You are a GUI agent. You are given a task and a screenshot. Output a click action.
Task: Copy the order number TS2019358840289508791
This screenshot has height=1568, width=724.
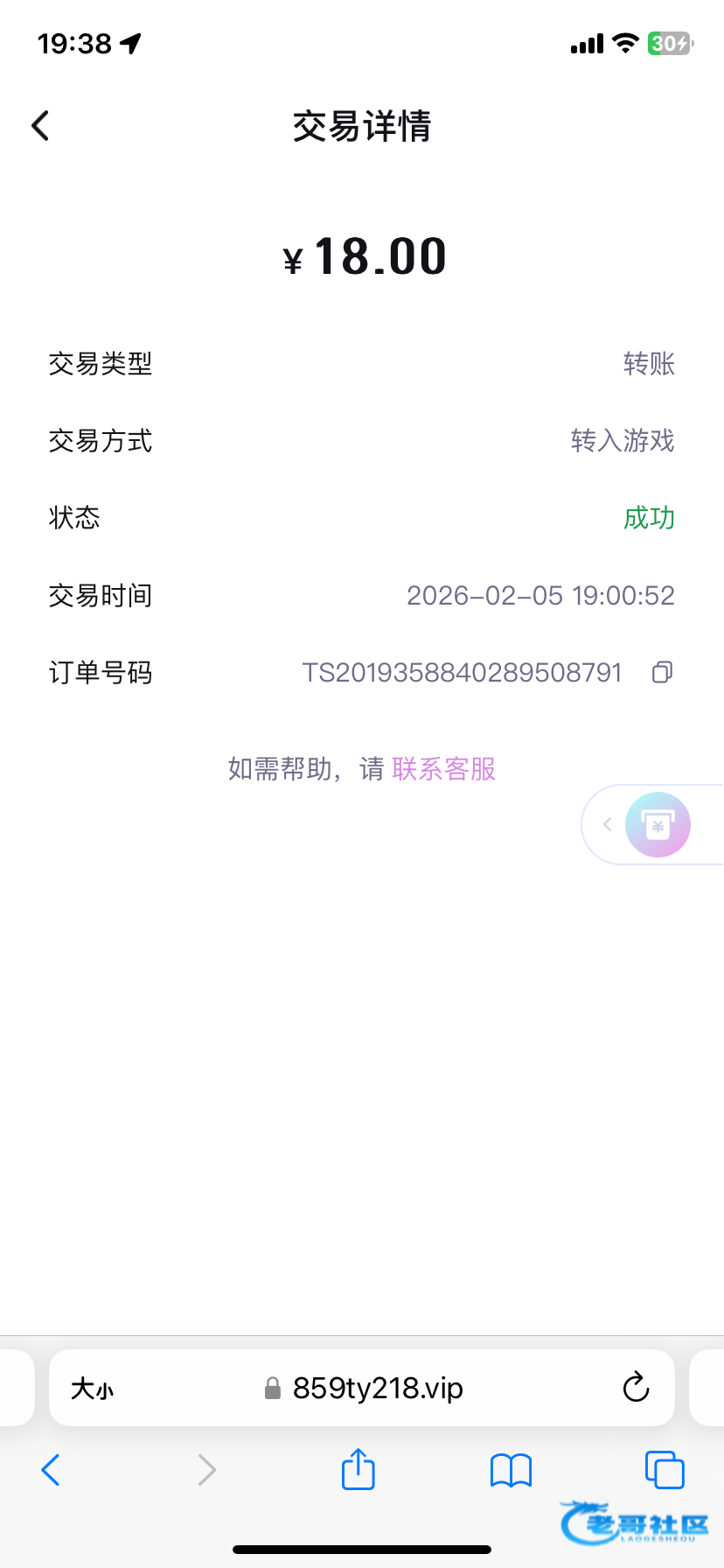coord(663,672)
